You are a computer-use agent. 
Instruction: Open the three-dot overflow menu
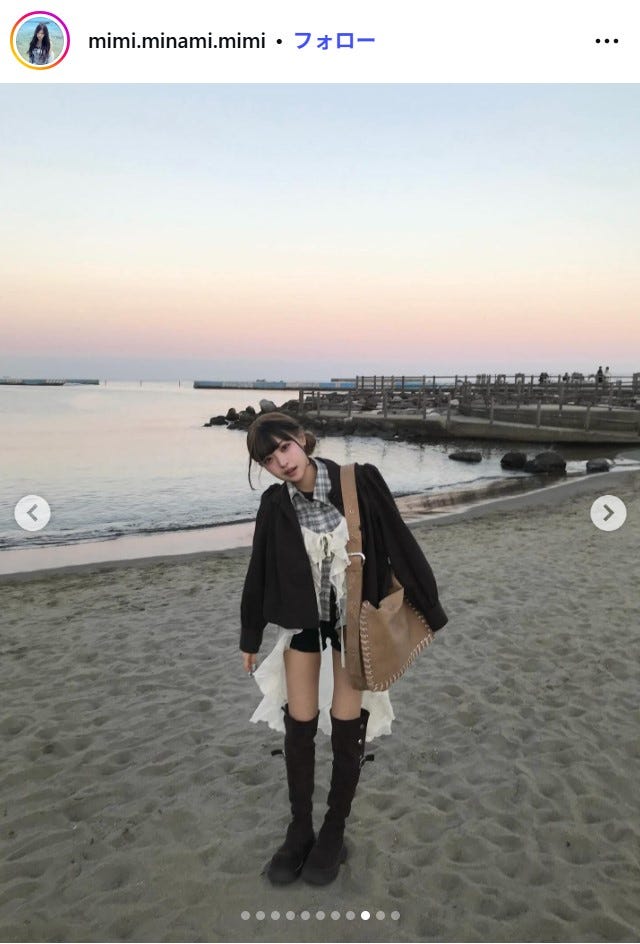click(x=606, y=41)
